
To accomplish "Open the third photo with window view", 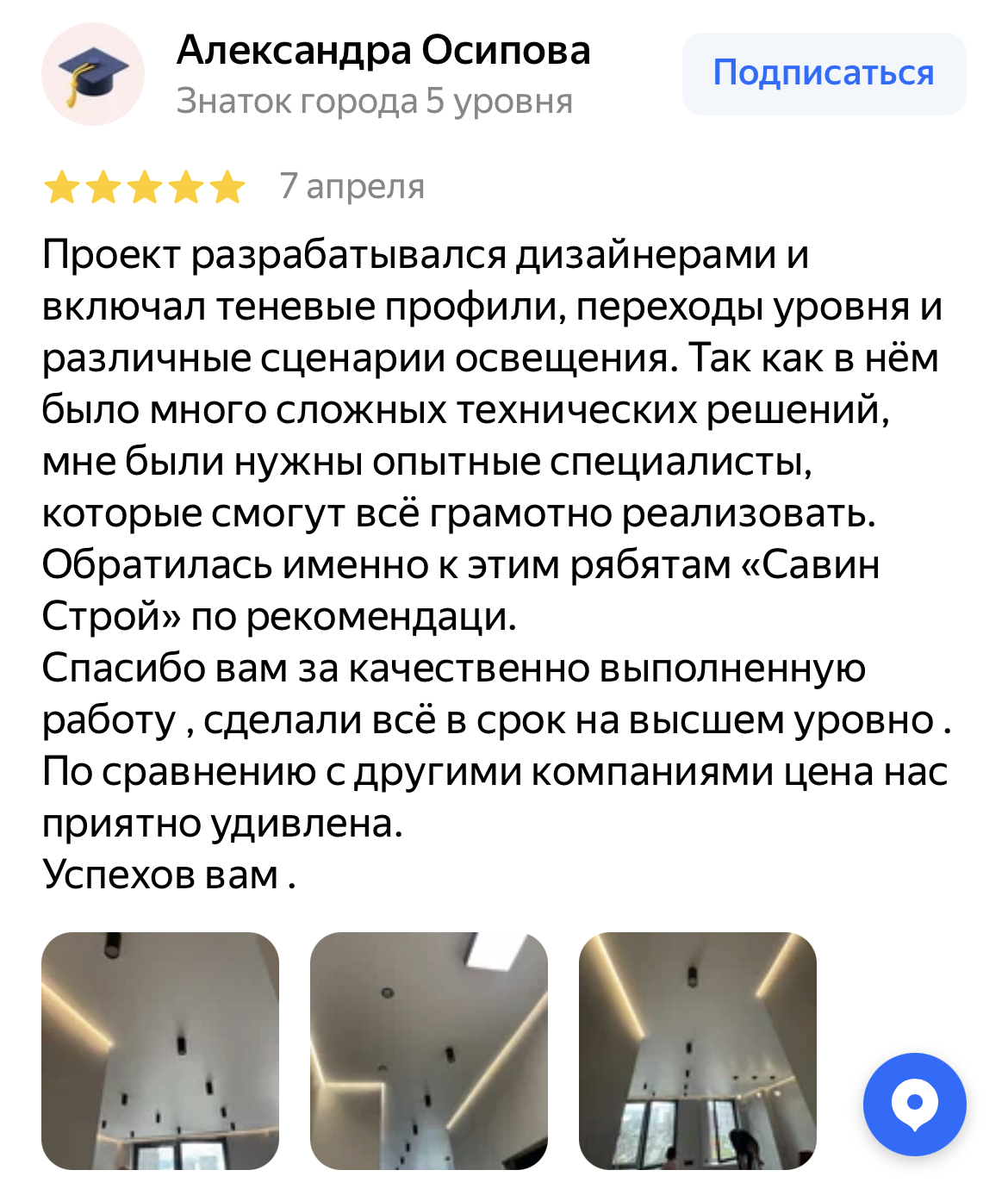I will [x=697, y=1050].
